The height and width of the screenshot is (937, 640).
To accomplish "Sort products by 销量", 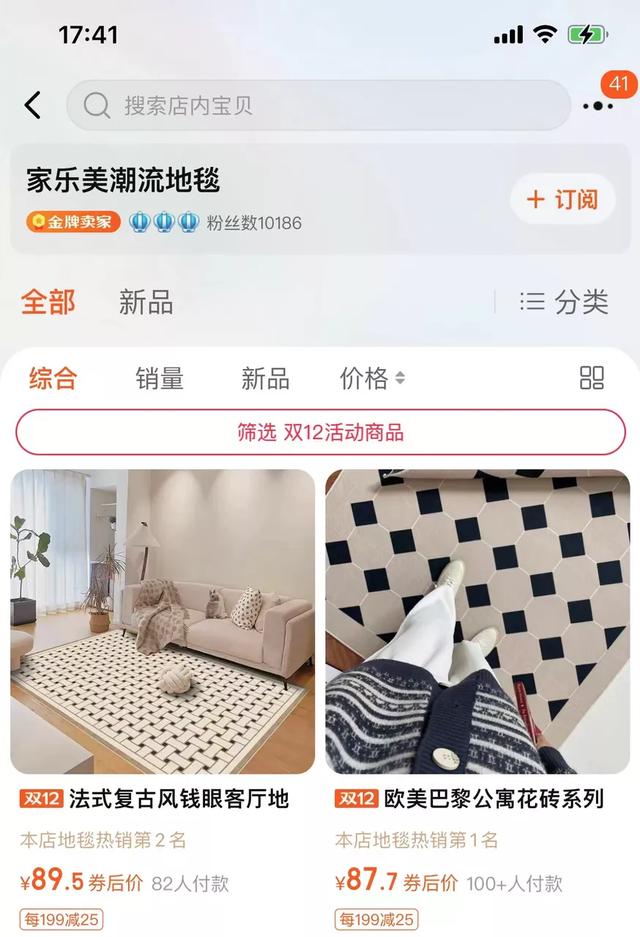I will [160, 378].
